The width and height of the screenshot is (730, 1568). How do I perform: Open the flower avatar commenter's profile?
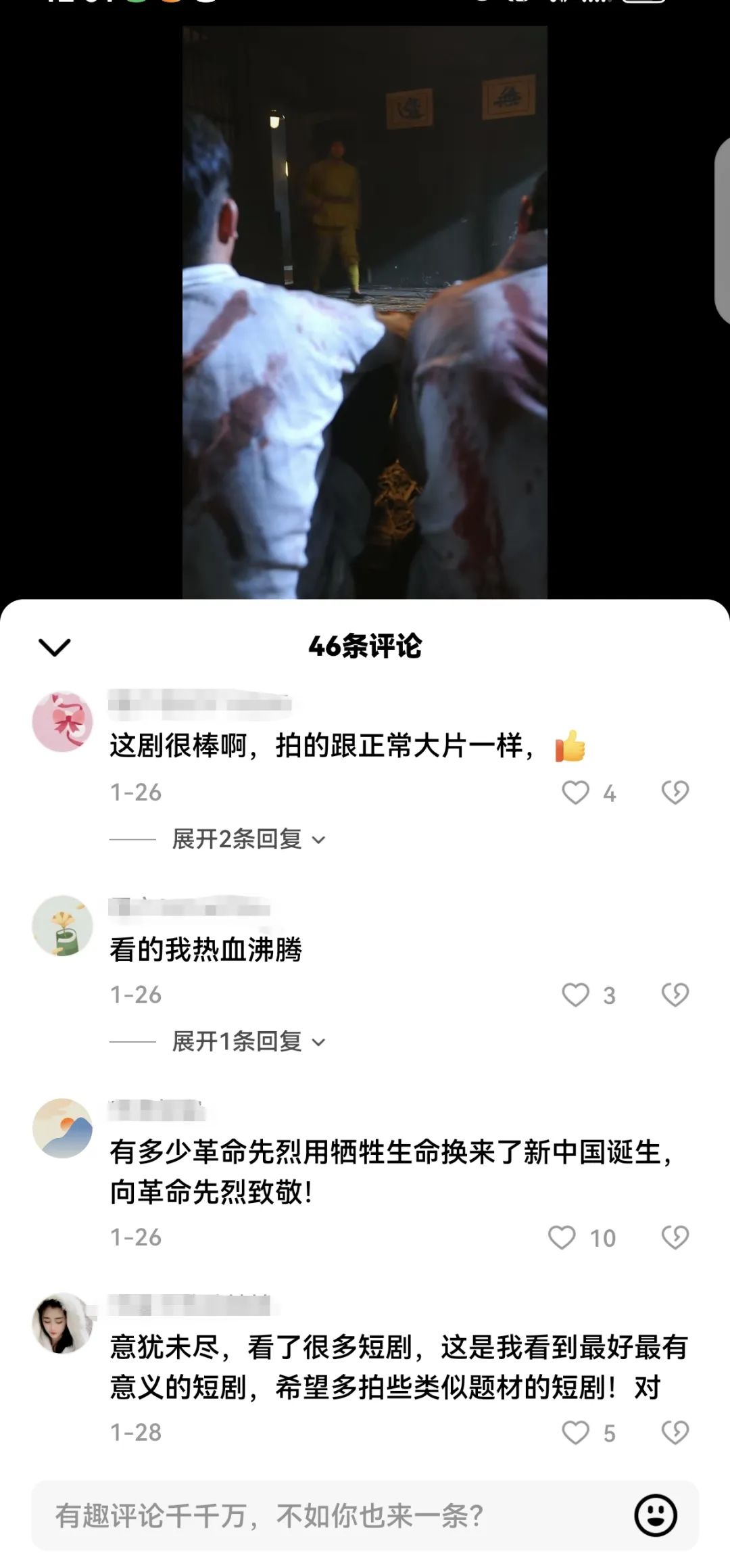coord(62,926)
